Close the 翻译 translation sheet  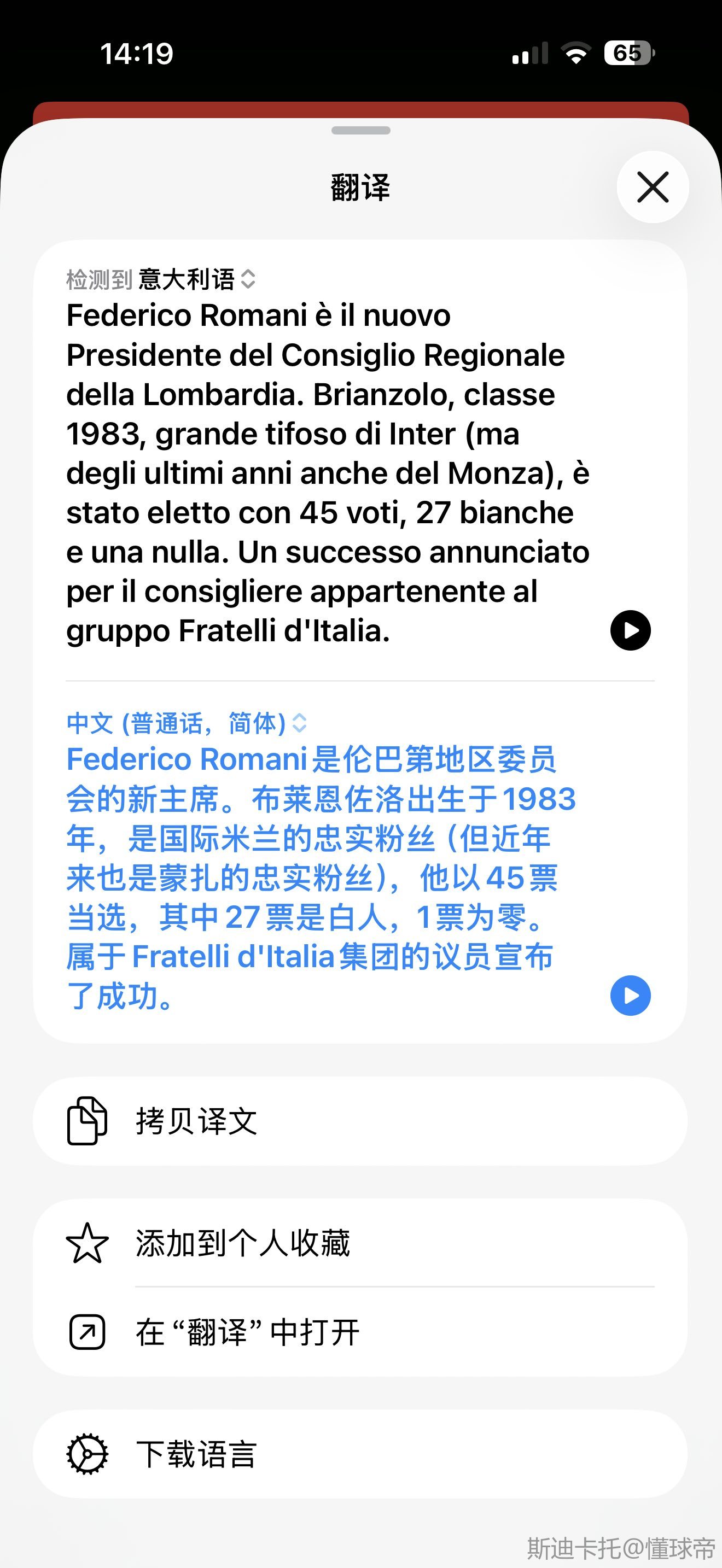point(653,187)
